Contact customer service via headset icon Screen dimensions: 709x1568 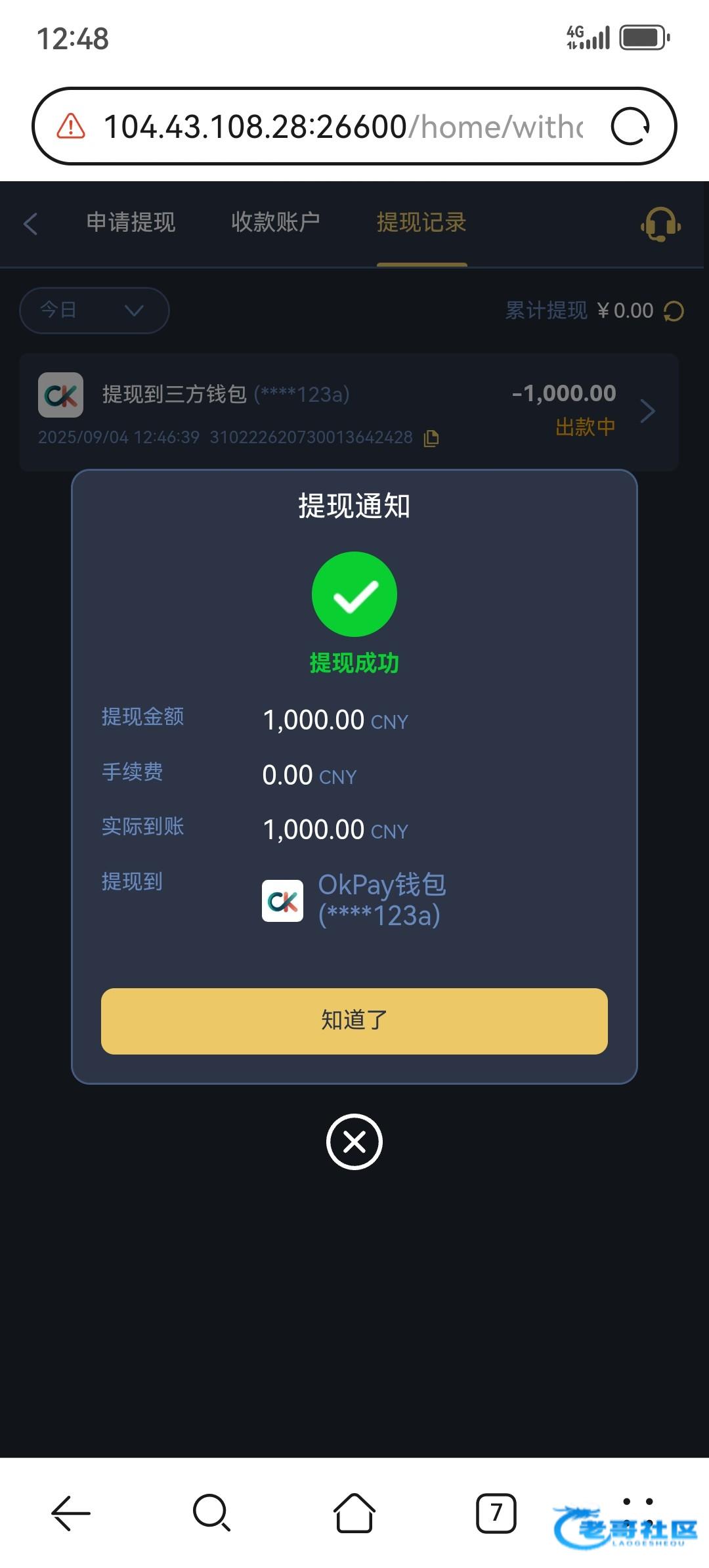click(x=660, y=225)
